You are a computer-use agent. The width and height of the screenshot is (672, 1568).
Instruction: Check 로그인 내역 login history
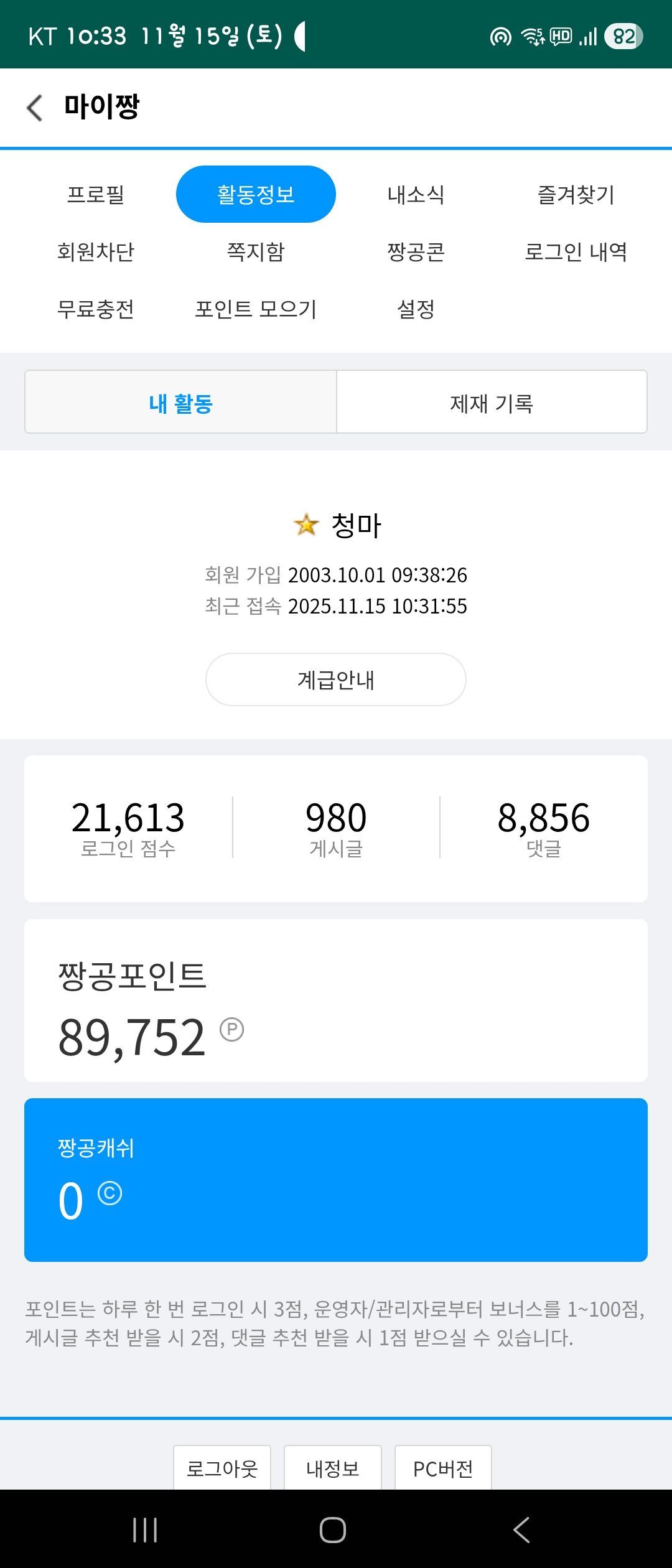tap(576, 251)
